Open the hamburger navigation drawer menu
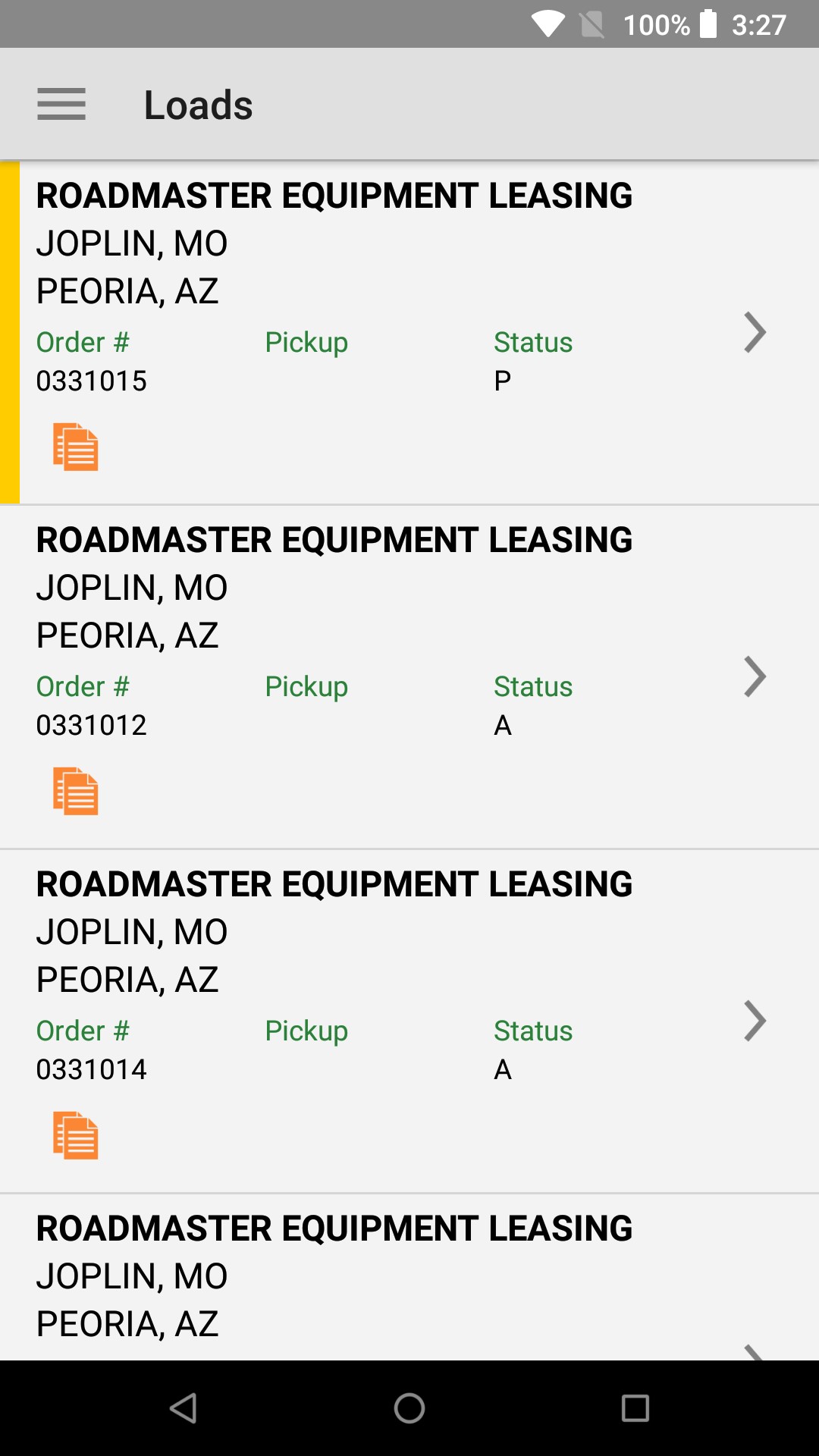 pos(61,104)
